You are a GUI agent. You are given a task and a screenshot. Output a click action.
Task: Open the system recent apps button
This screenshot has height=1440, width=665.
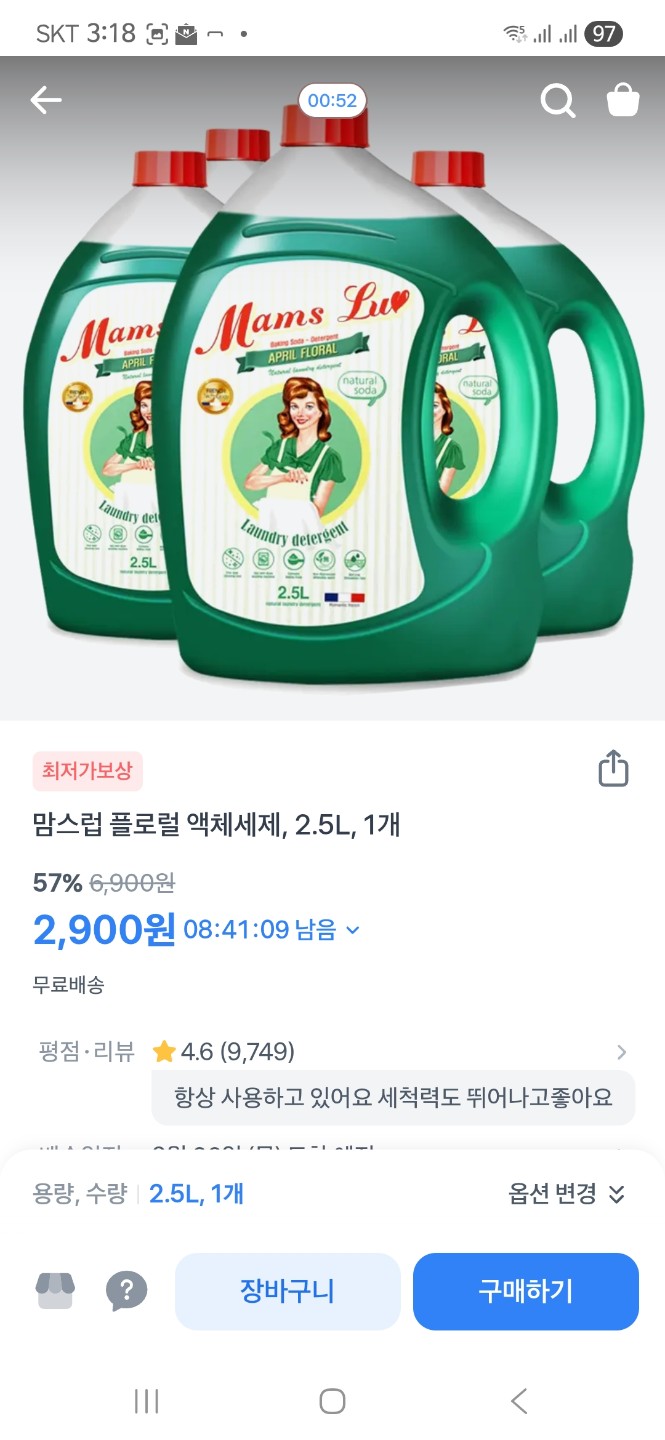tap(146, 1401)
